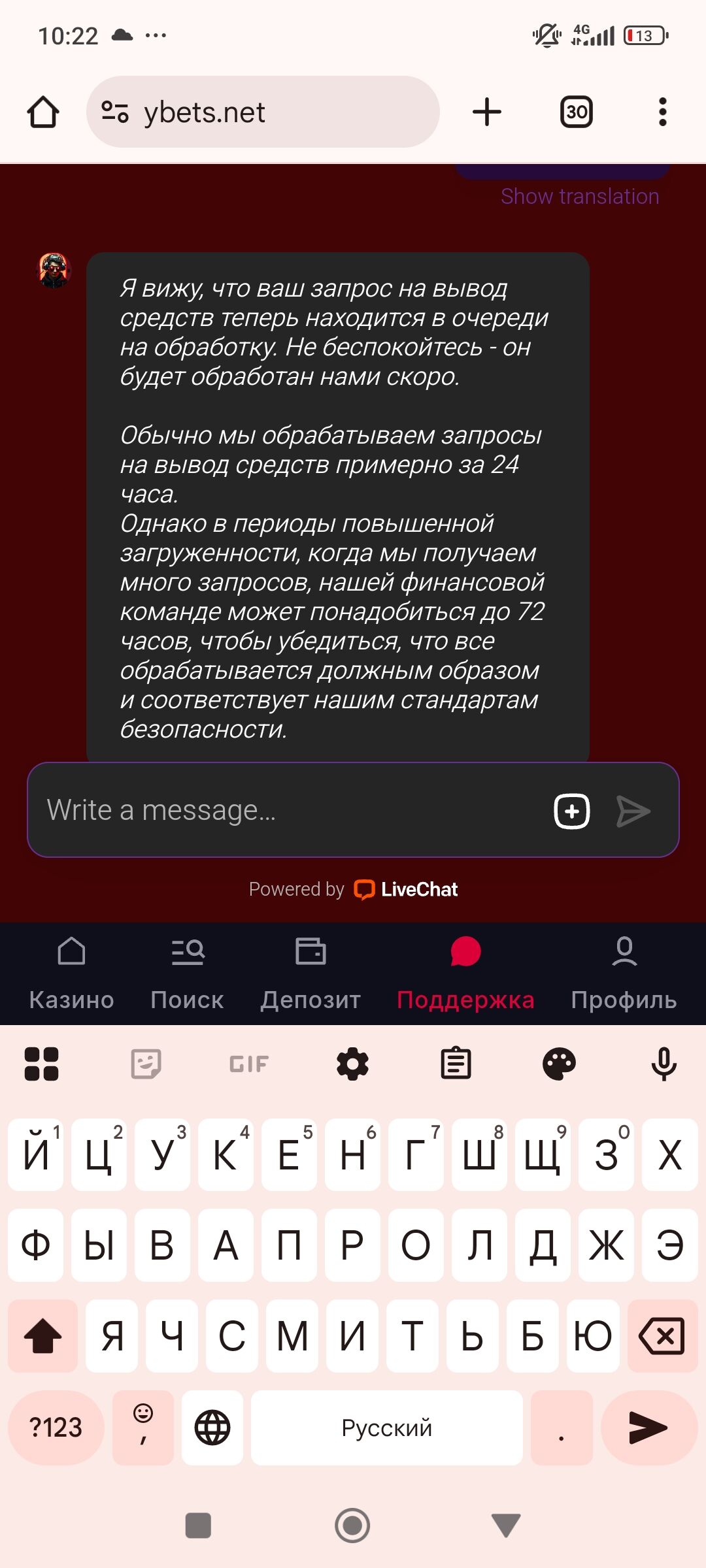Open a new browser tab

[487, 112]
